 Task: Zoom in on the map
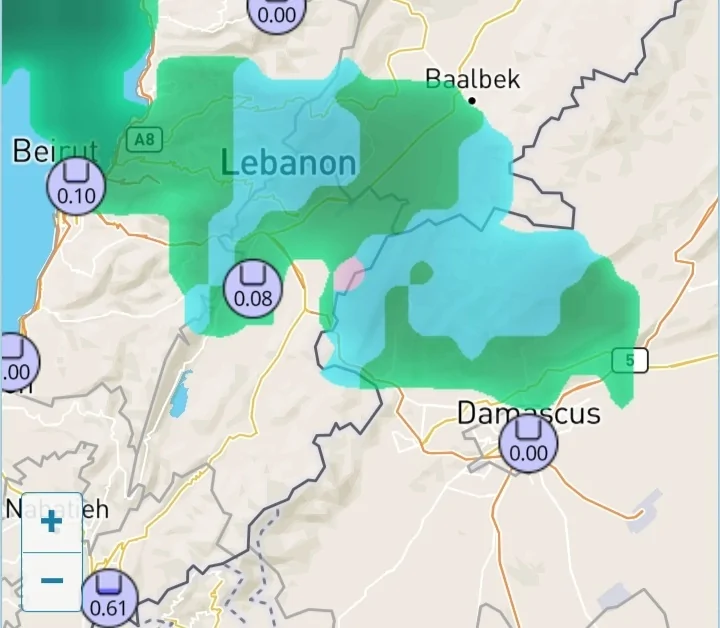[x=52, y=521]
